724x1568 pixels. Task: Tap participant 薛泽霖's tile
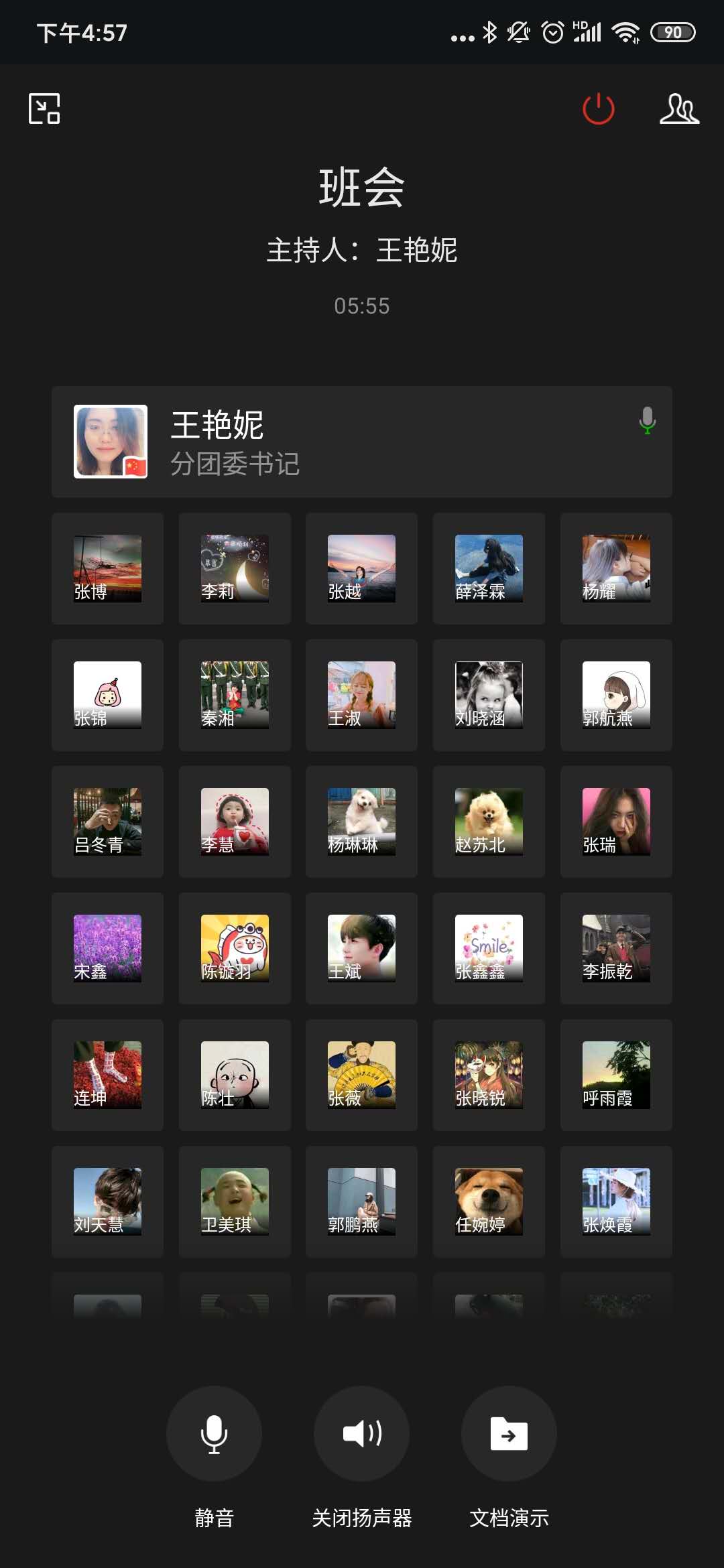pos(489,568)
